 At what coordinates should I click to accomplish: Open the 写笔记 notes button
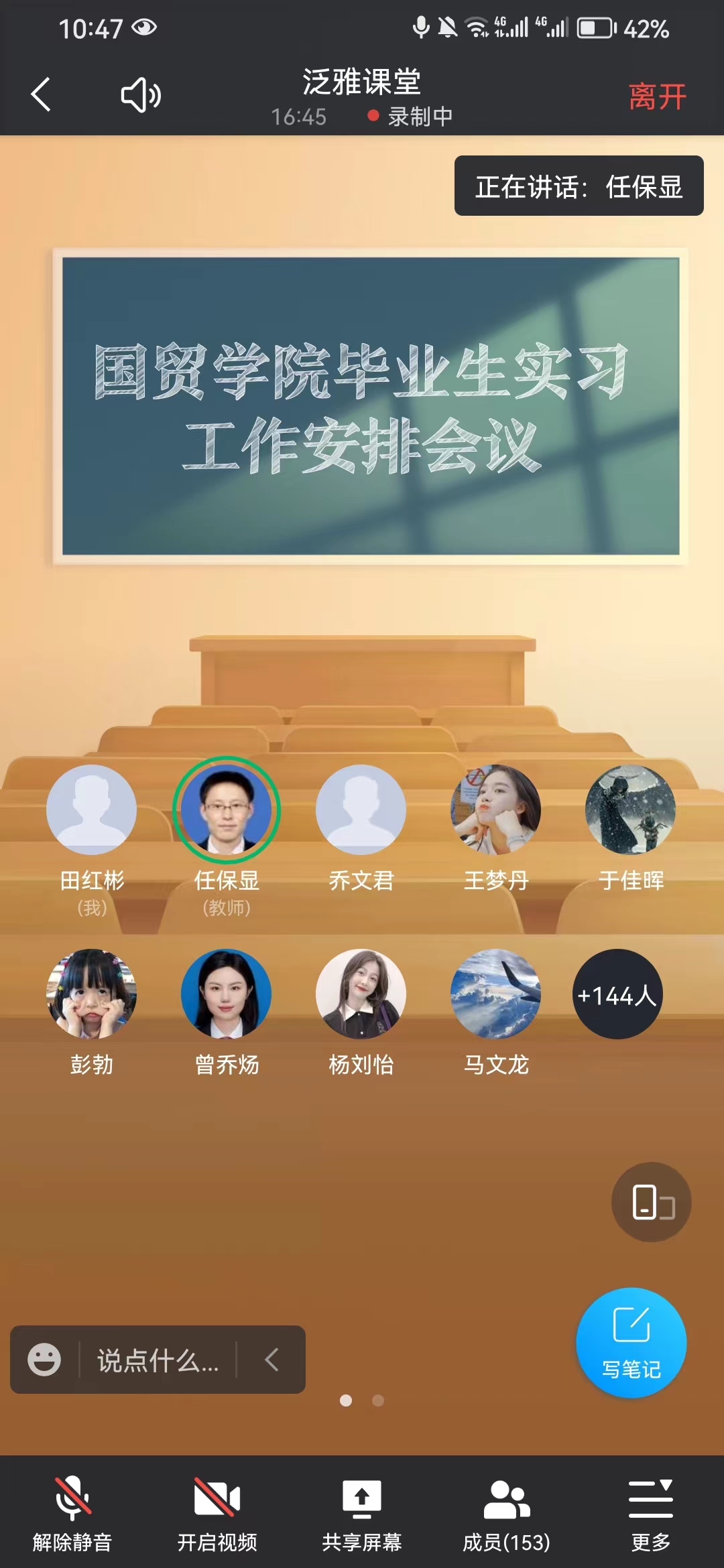click(x=631, y=1343)
